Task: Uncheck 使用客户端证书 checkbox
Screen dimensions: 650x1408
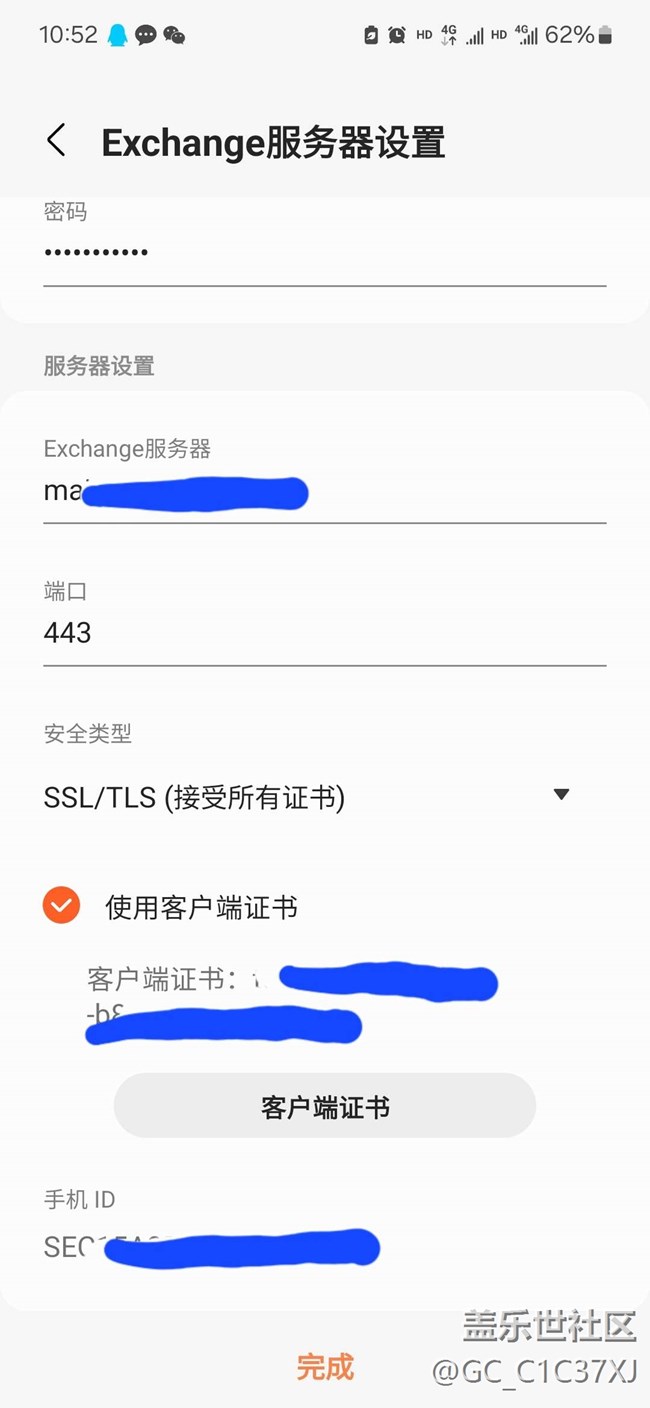Action: point(62,907)
